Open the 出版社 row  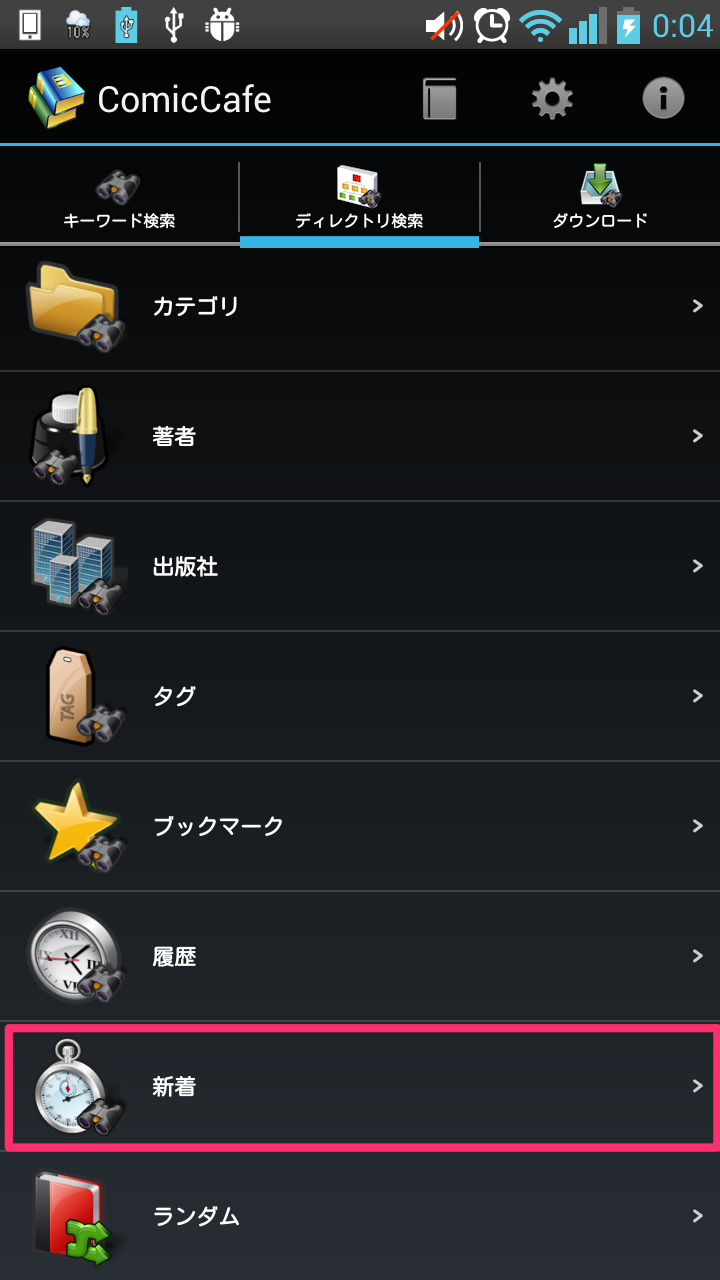click(x=360, y=567)
